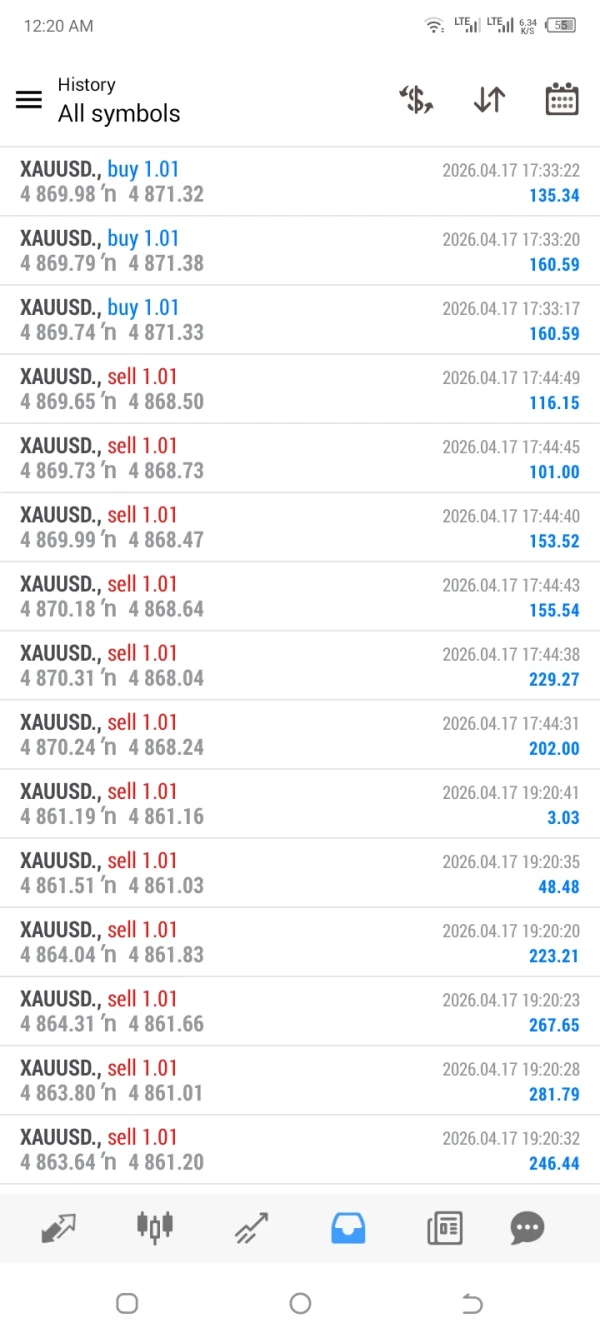The width and height of the screenshot is (600, 1343).
Task: Go to the Trade tab
Action: point(251,1227)
